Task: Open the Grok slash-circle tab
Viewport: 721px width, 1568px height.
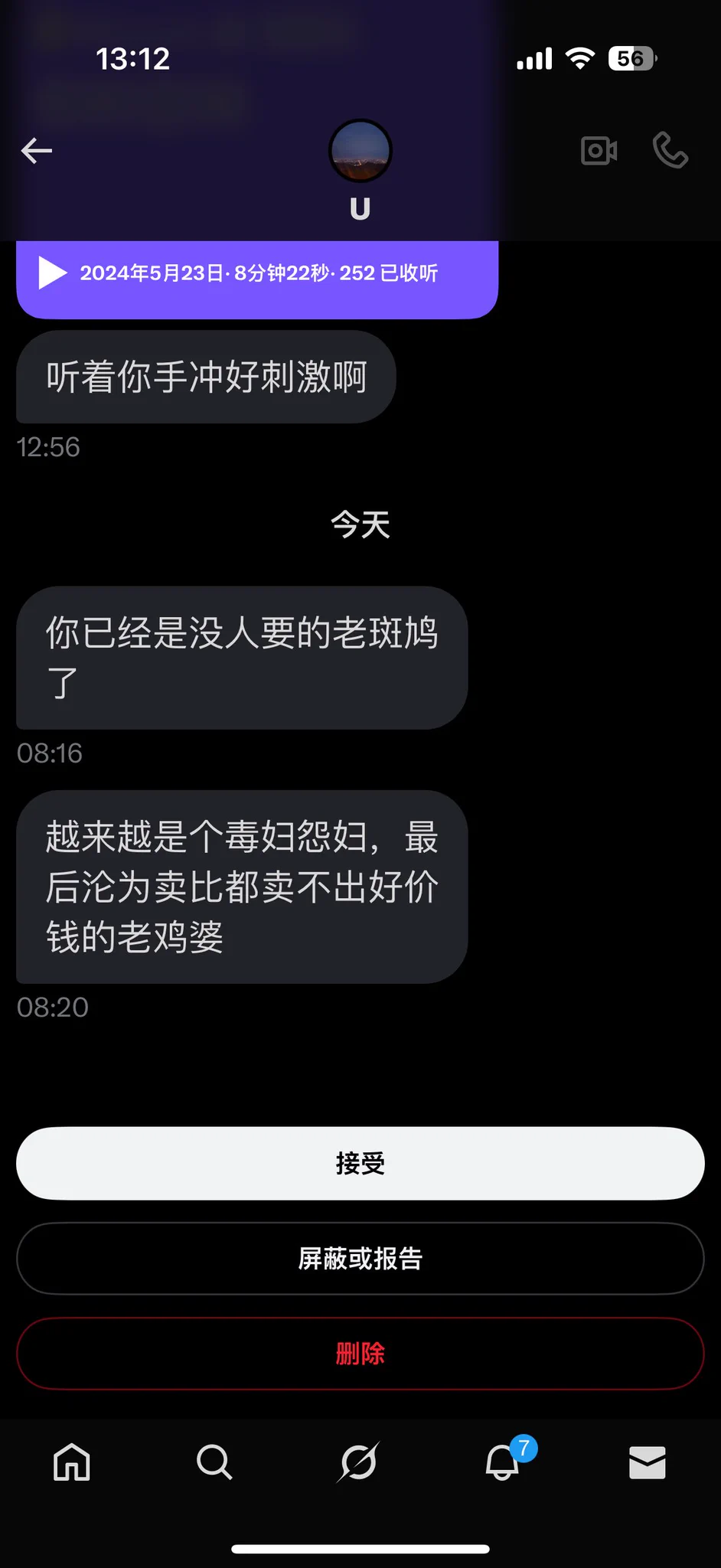Action: coord(358,1462)
